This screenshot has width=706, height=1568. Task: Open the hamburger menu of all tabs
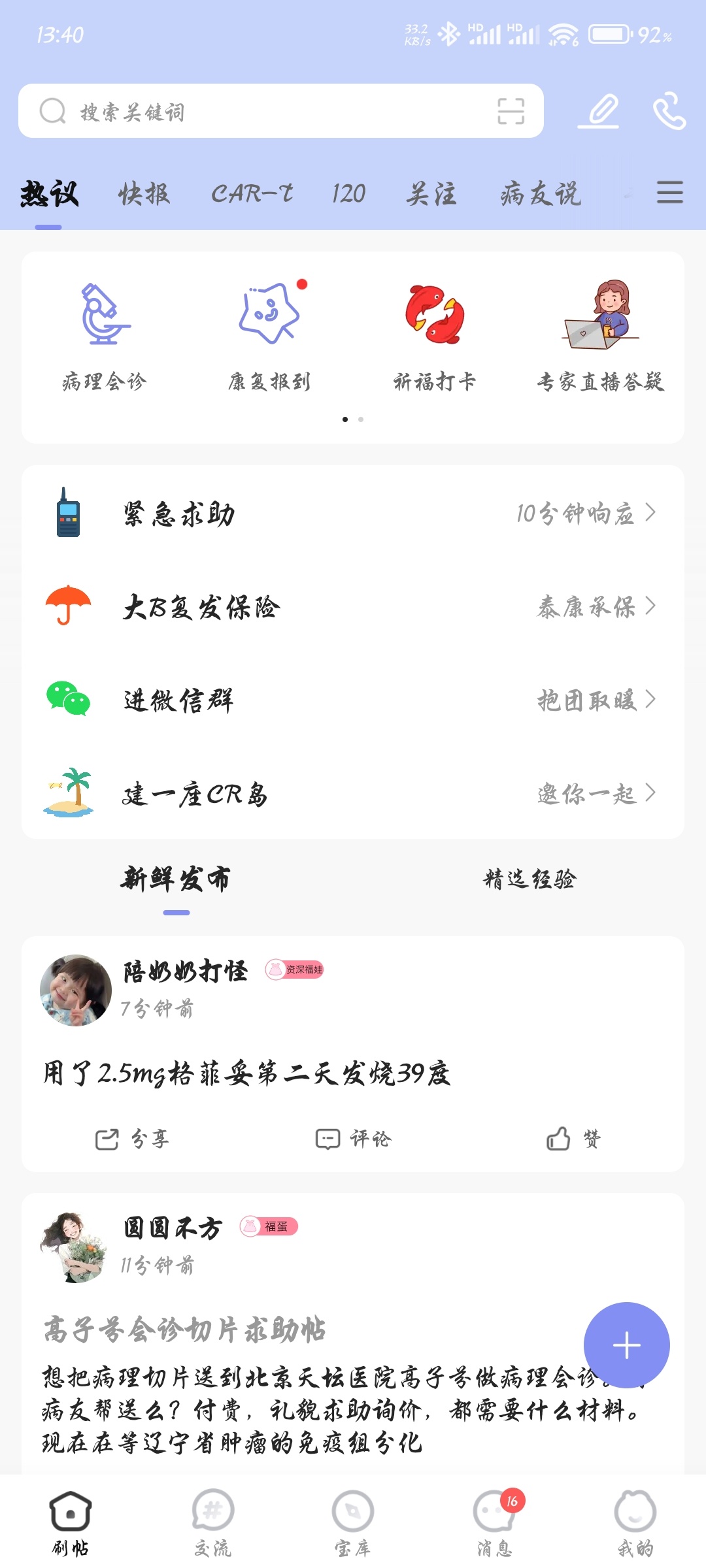point(670,193)
